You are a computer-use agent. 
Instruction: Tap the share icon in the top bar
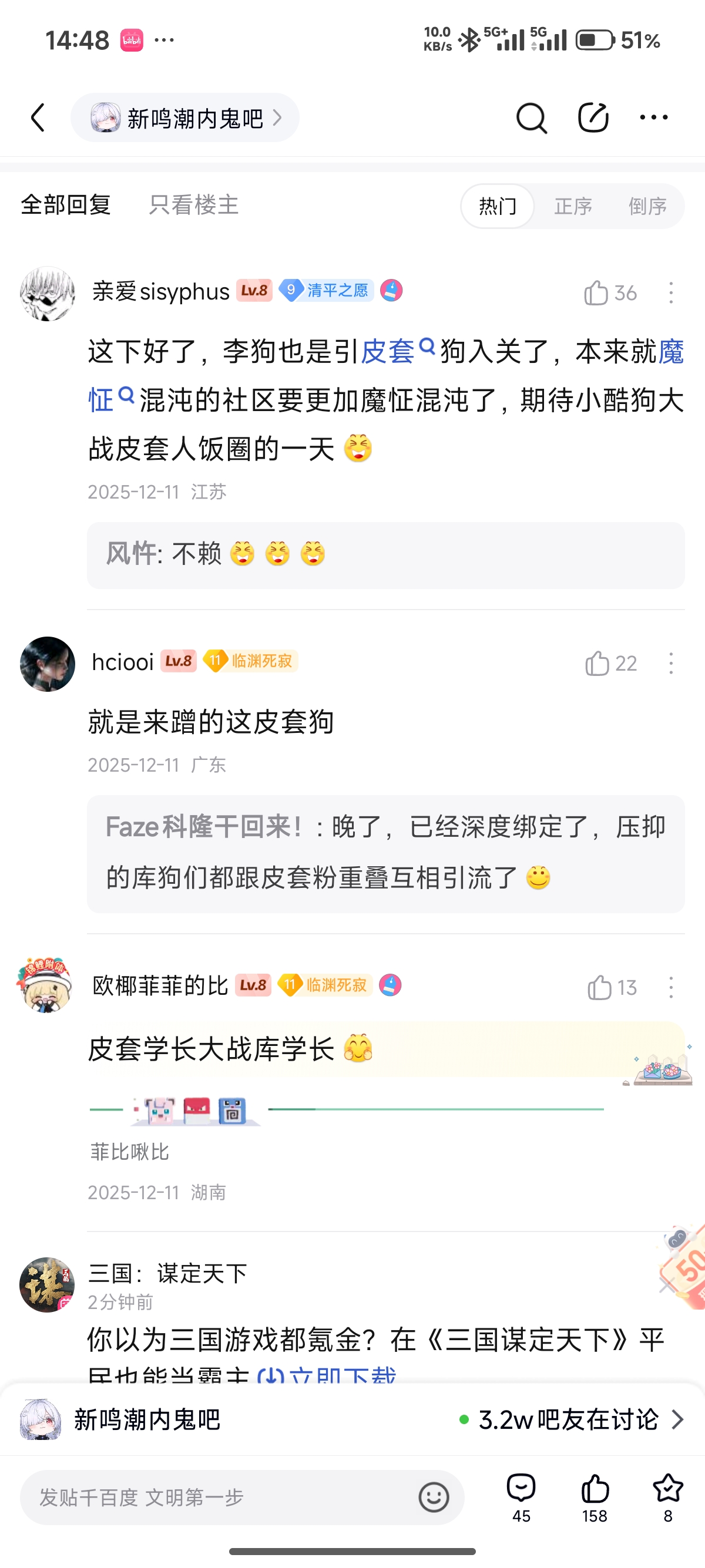(x=593, y=117)
